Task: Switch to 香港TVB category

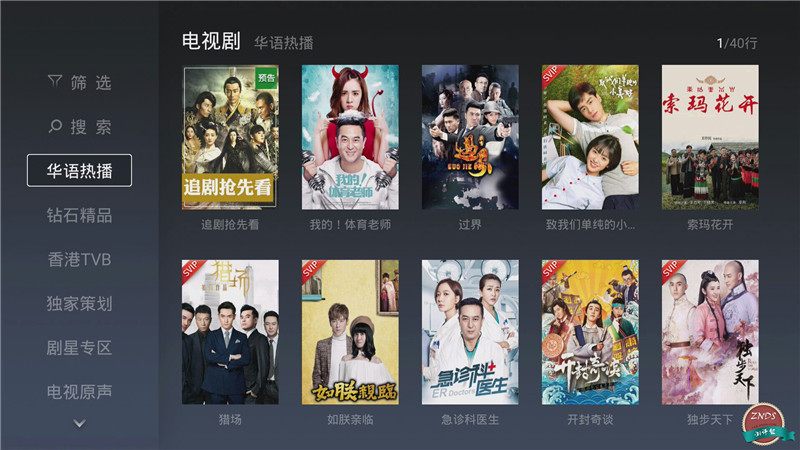Action: coord(79,260)
